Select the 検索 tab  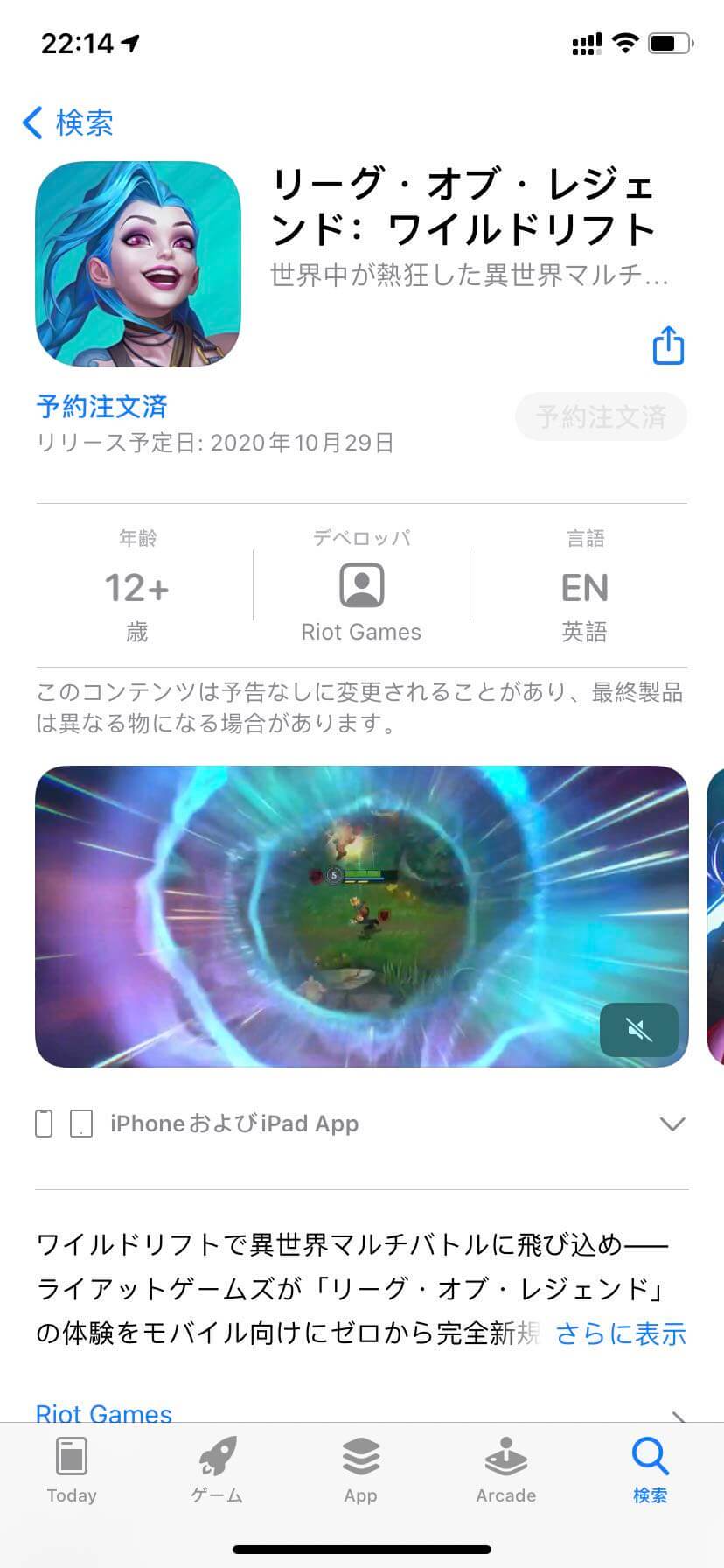(x=650, y=1471)
